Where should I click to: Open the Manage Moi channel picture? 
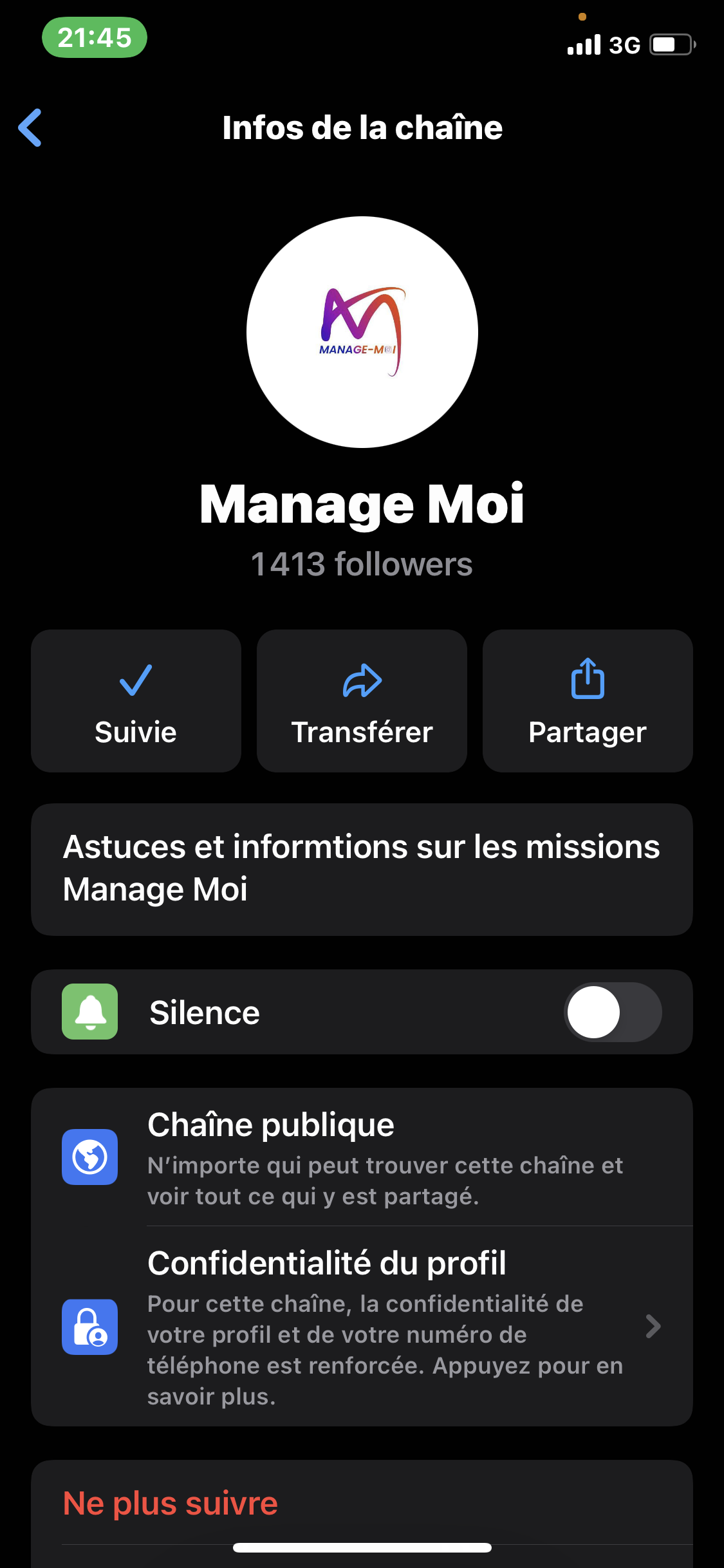[x=362, y=332]
